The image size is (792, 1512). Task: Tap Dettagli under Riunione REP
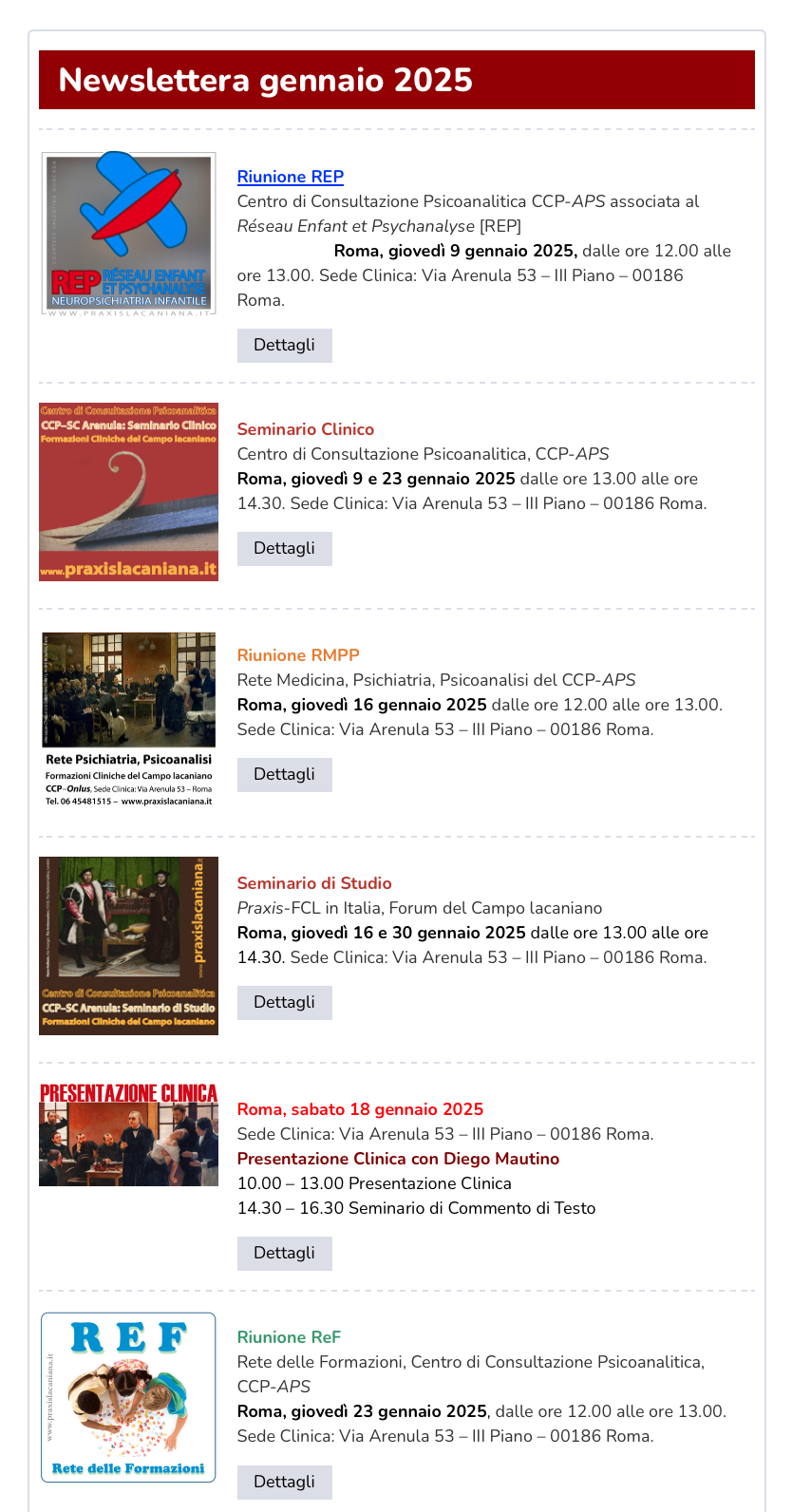[284, 345]
